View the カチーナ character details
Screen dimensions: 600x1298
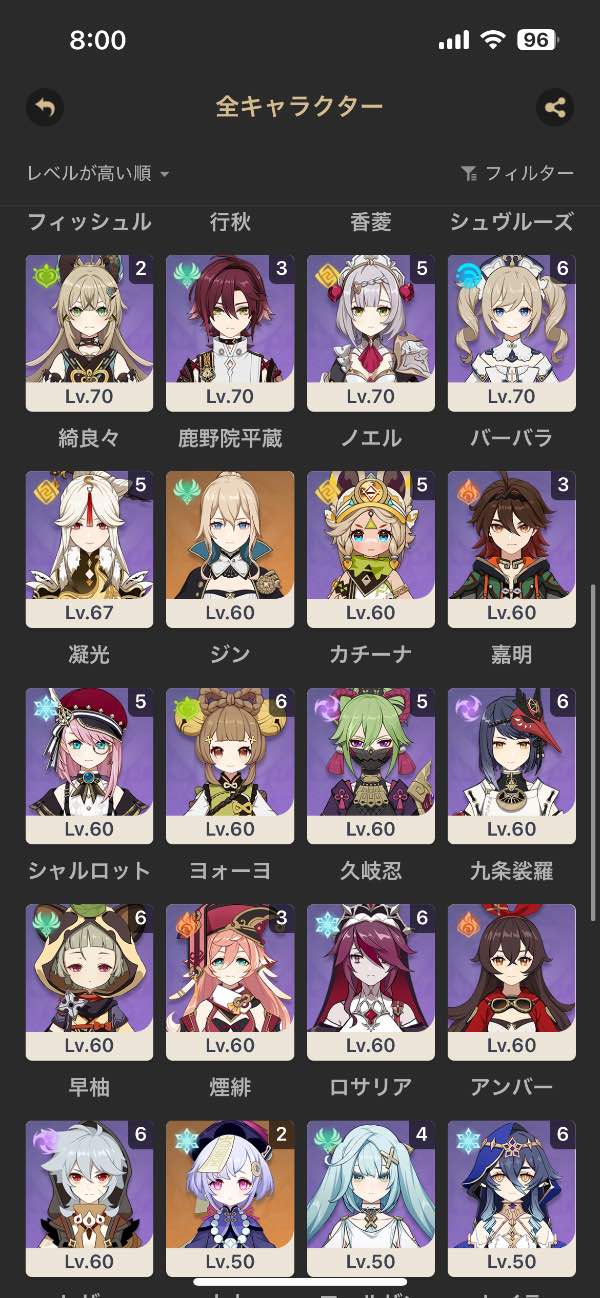point(371,548)
